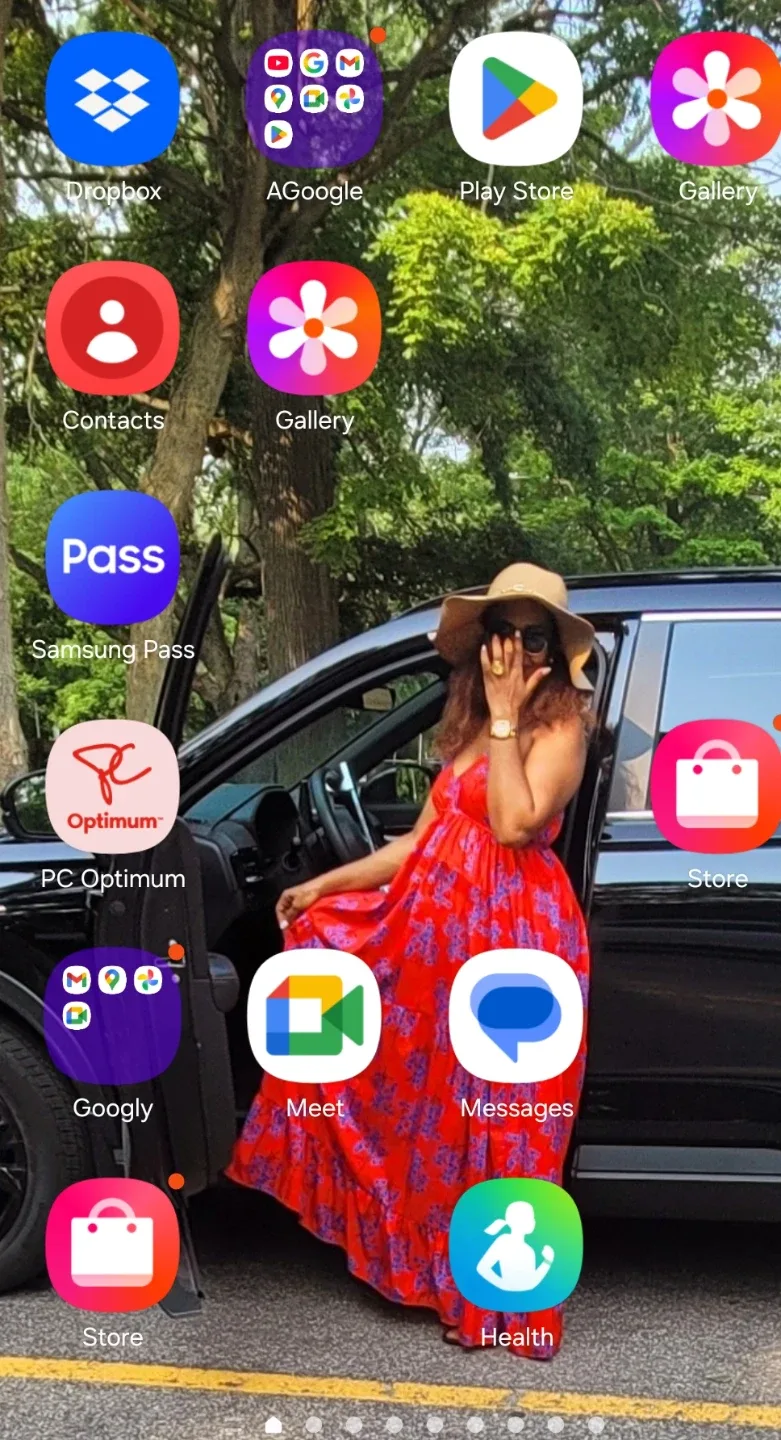The image size is (781, 1440).
Task: Open the PC Optimum app
Action: [112, 786]
